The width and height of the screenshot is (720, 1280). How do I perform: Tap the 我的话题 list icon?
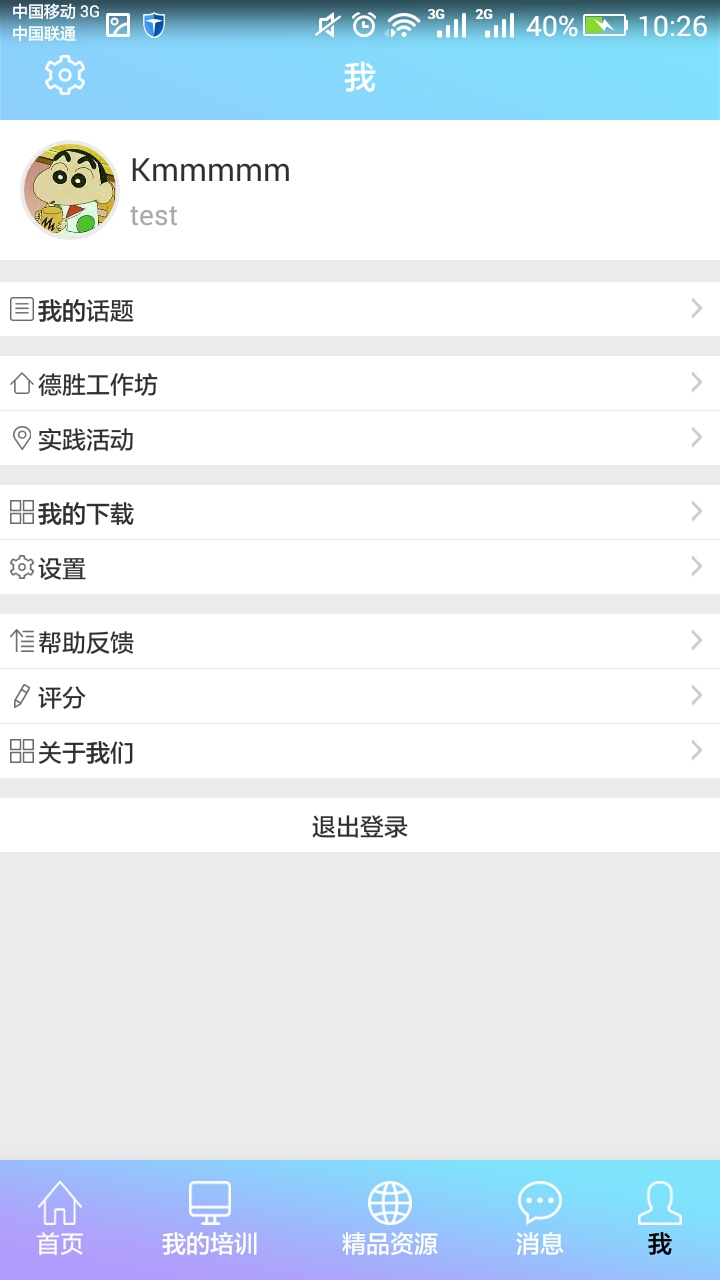(x=23, y=308)
